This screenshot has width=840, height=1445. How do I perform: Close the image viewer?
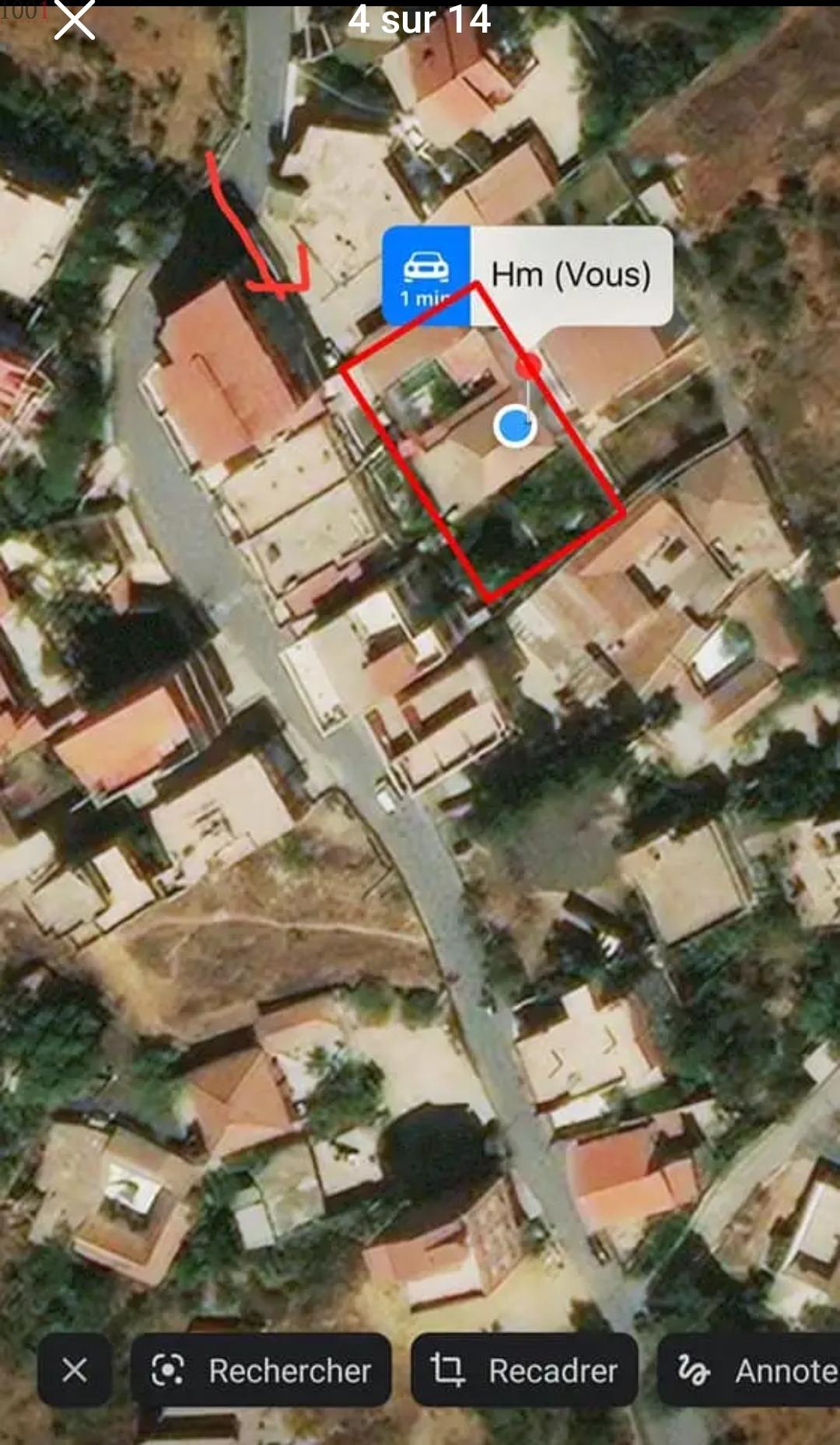tap(75, 20)
